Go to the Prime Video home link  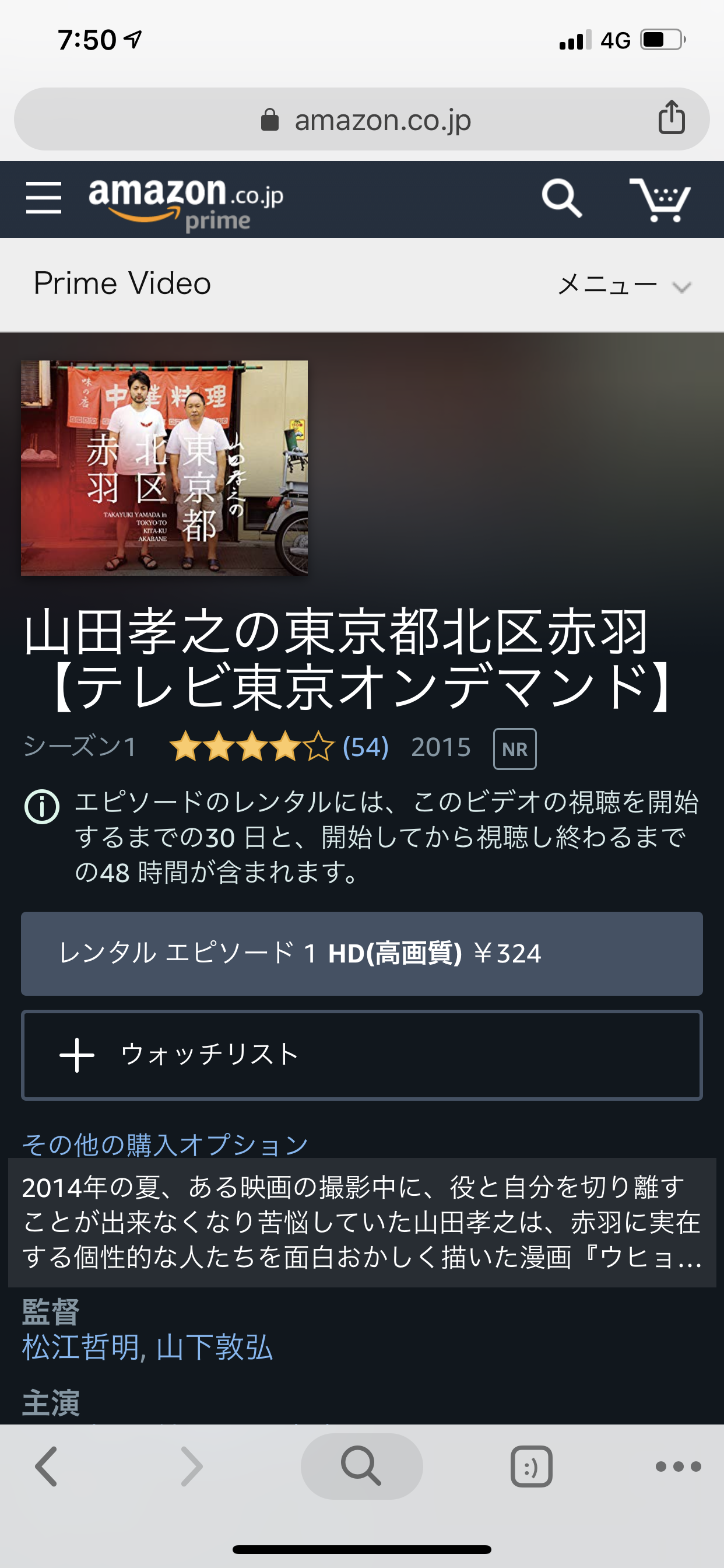122,283
